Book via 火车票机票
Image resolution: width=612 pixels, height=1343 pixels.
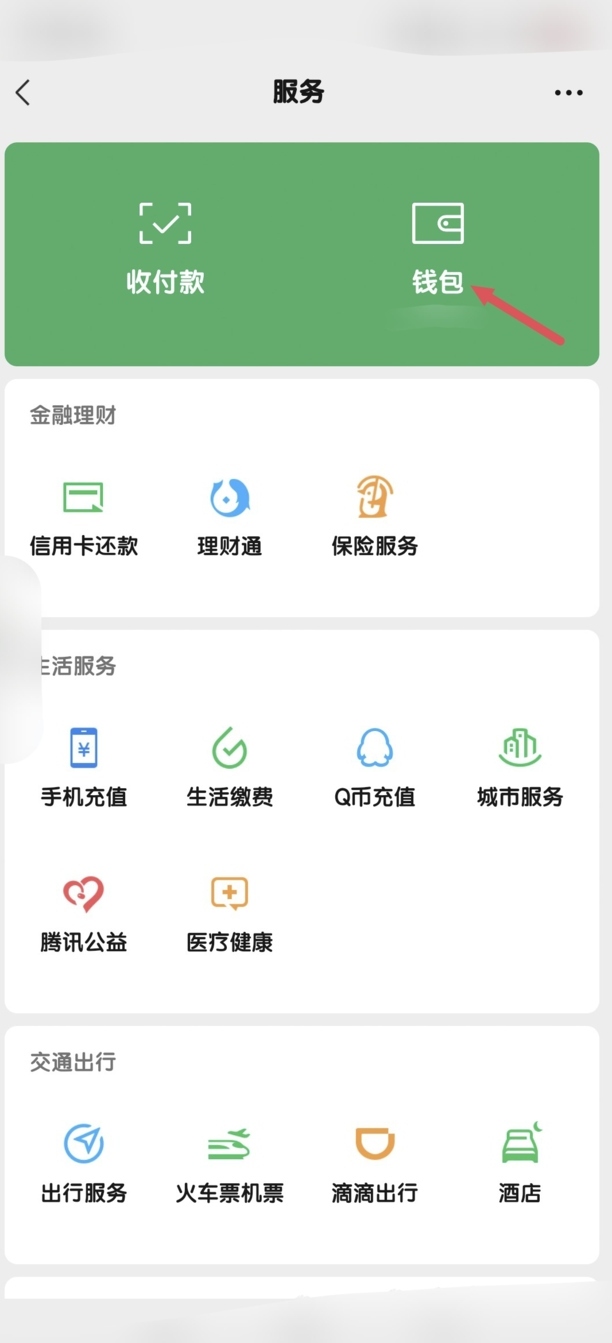[x=230, y=1163]
